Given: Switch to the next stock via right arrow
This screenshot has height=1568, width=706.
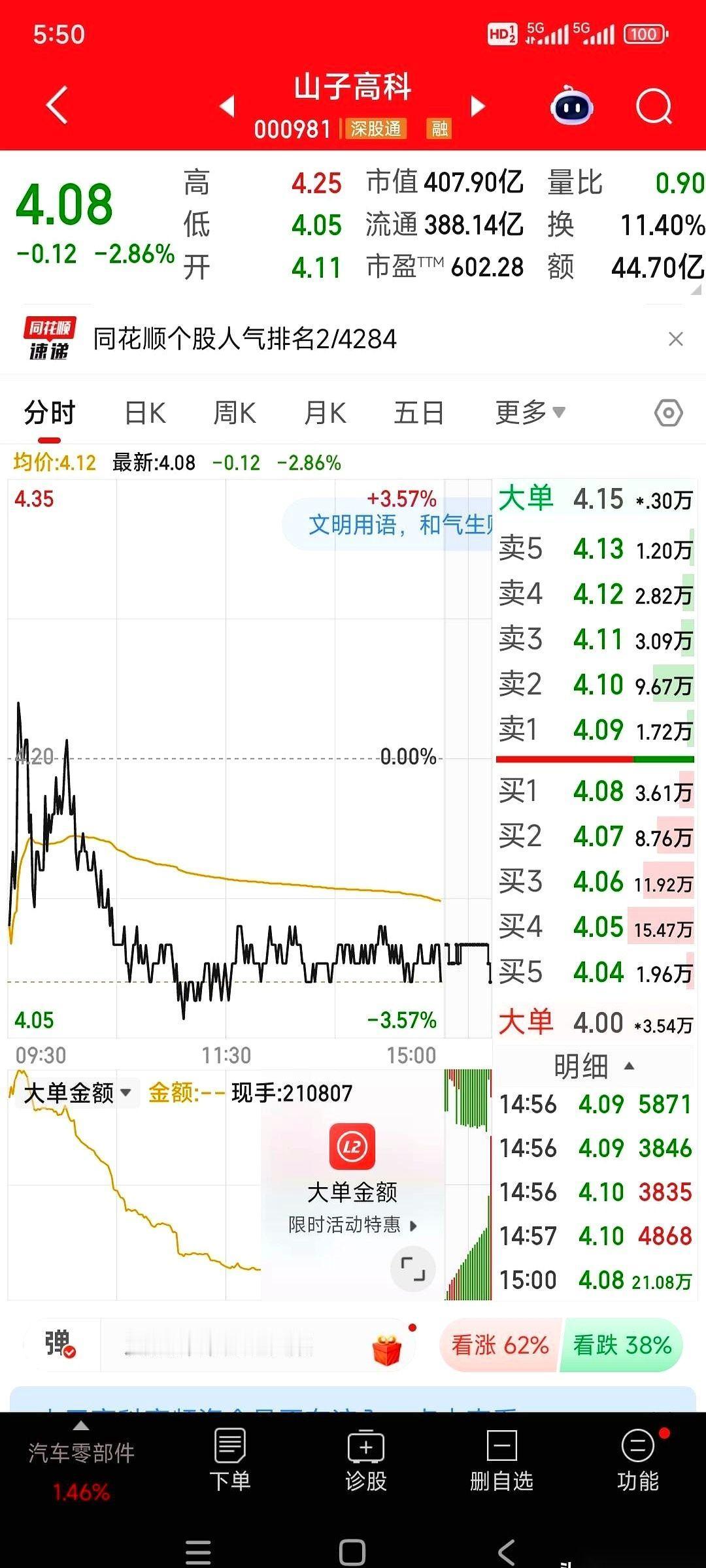Looking at the screenshot, I should click(478, 106).
